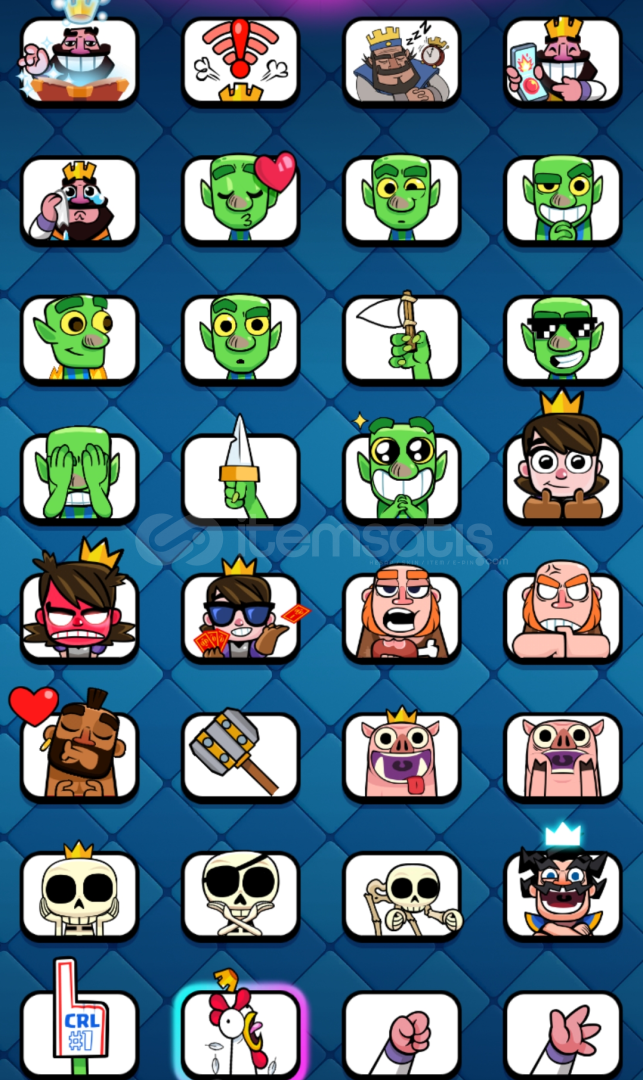Screen dimensions: 643x1080
Task: Select the crowned pig tongue emote
Action: pos(401,755)
